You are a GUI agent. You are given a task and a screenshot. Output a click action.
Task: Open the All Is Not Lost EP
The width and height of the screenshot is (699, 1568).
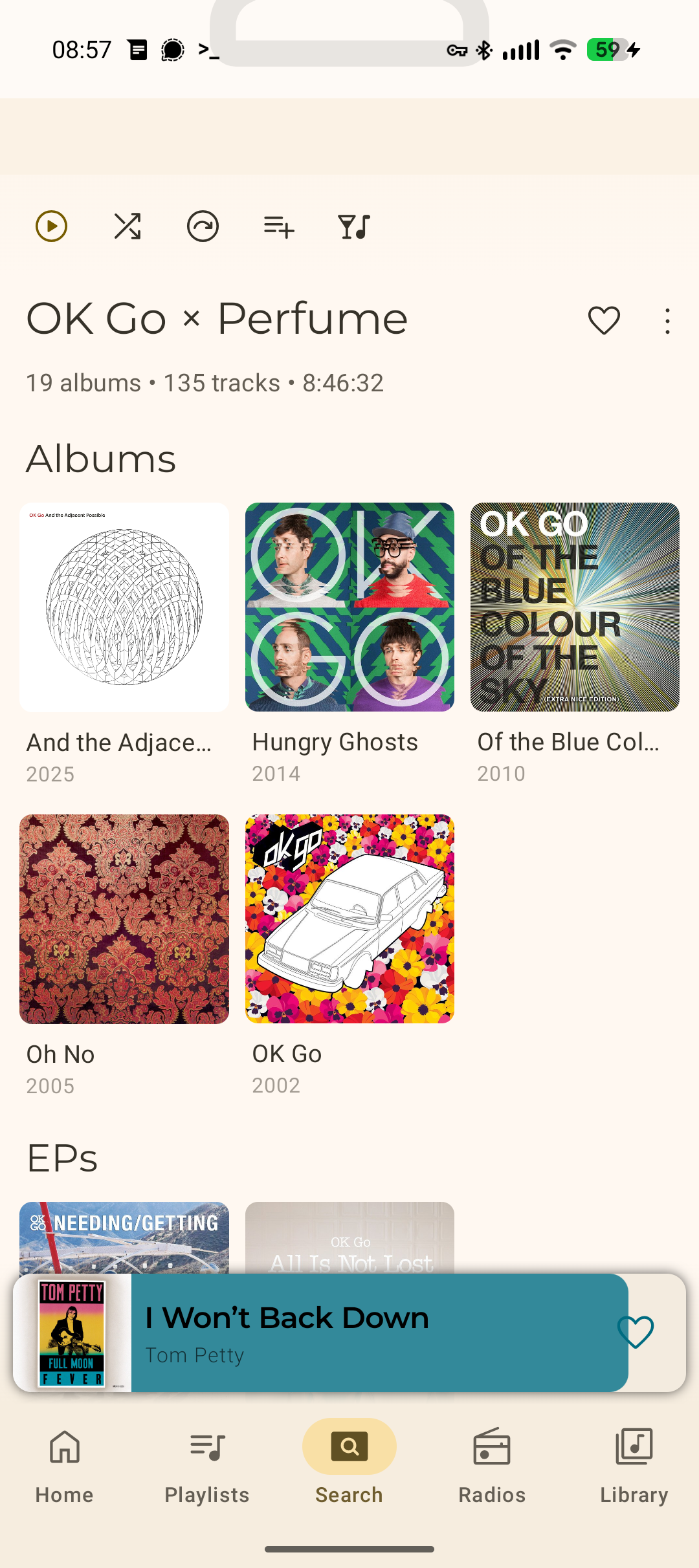click(x=349, y=1236)
